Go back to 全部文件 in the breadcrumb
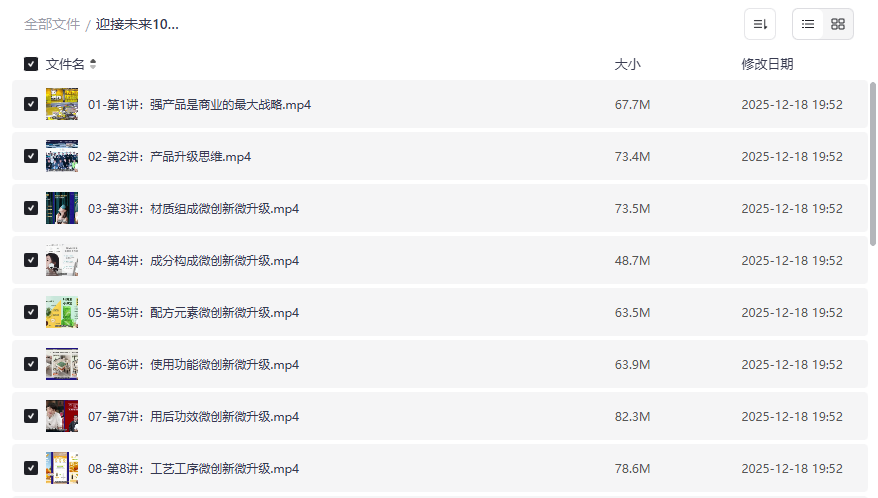 click(x=52, y=24)
